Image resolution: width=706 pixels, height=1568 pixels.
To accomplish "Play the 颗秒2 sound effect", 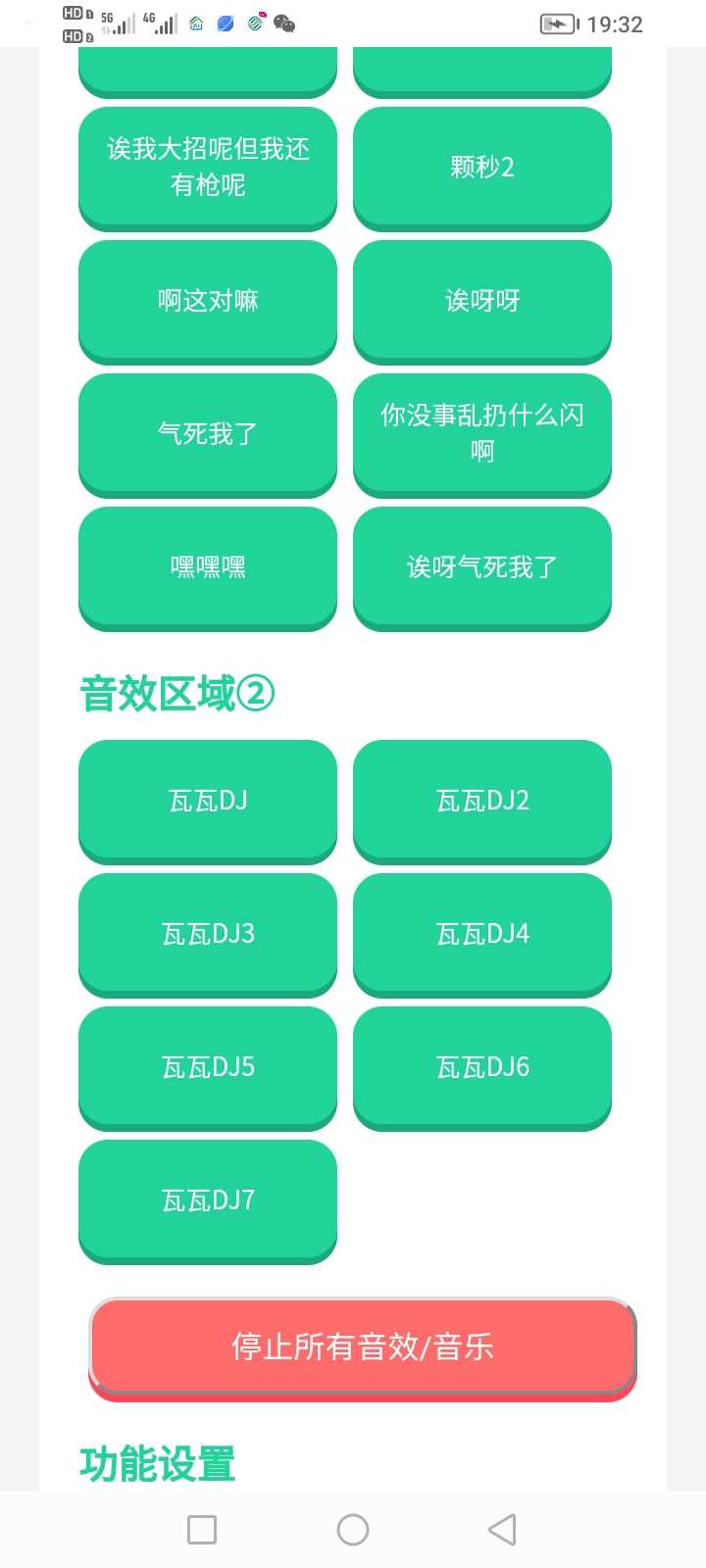I will click(x=481, y=167).
